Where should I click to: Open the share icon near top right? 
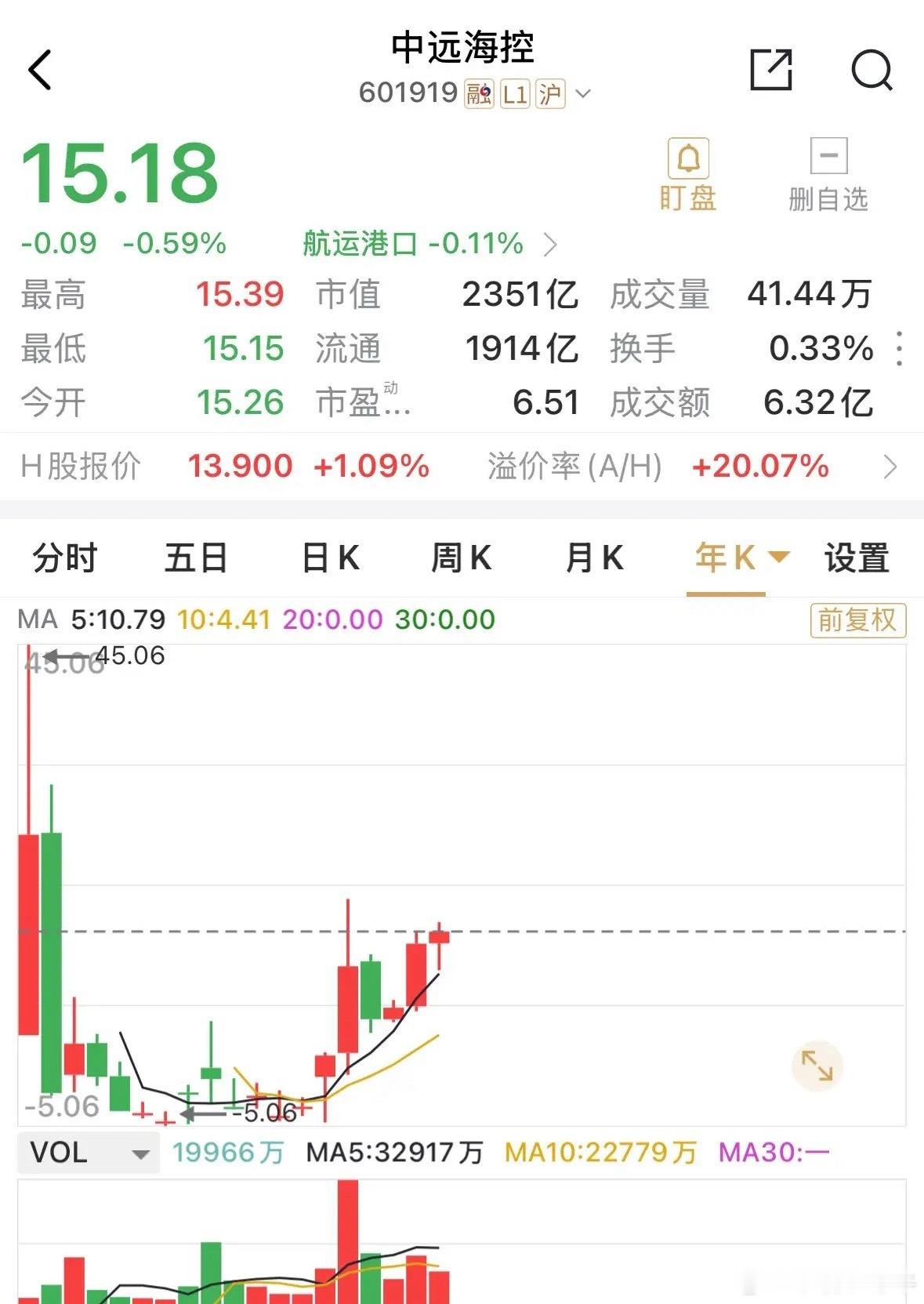772,71
